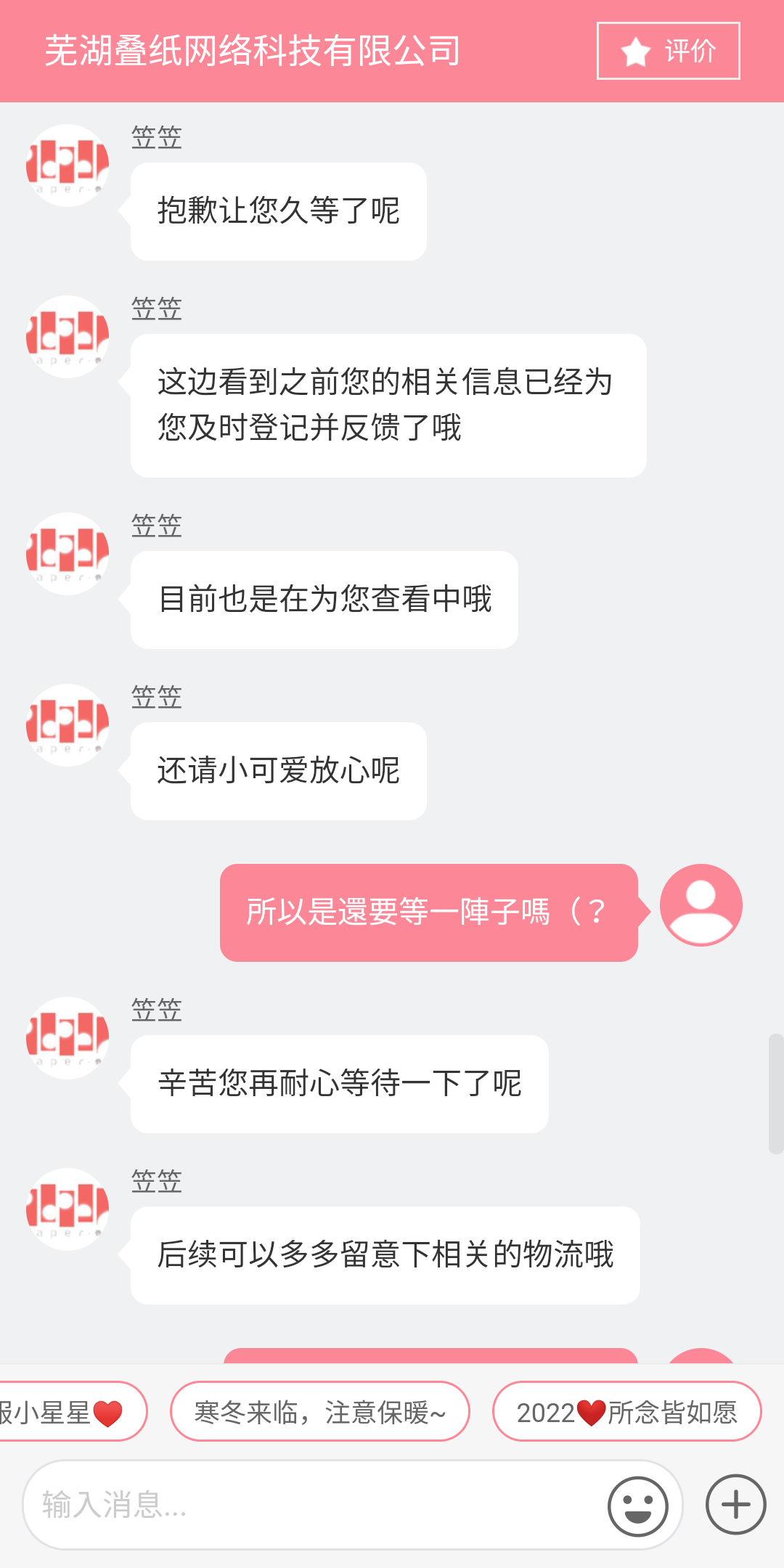Choose the 小星星 quick reply chip
784x1568 pixels.
pyautogui.click(x=70, y=1411)
